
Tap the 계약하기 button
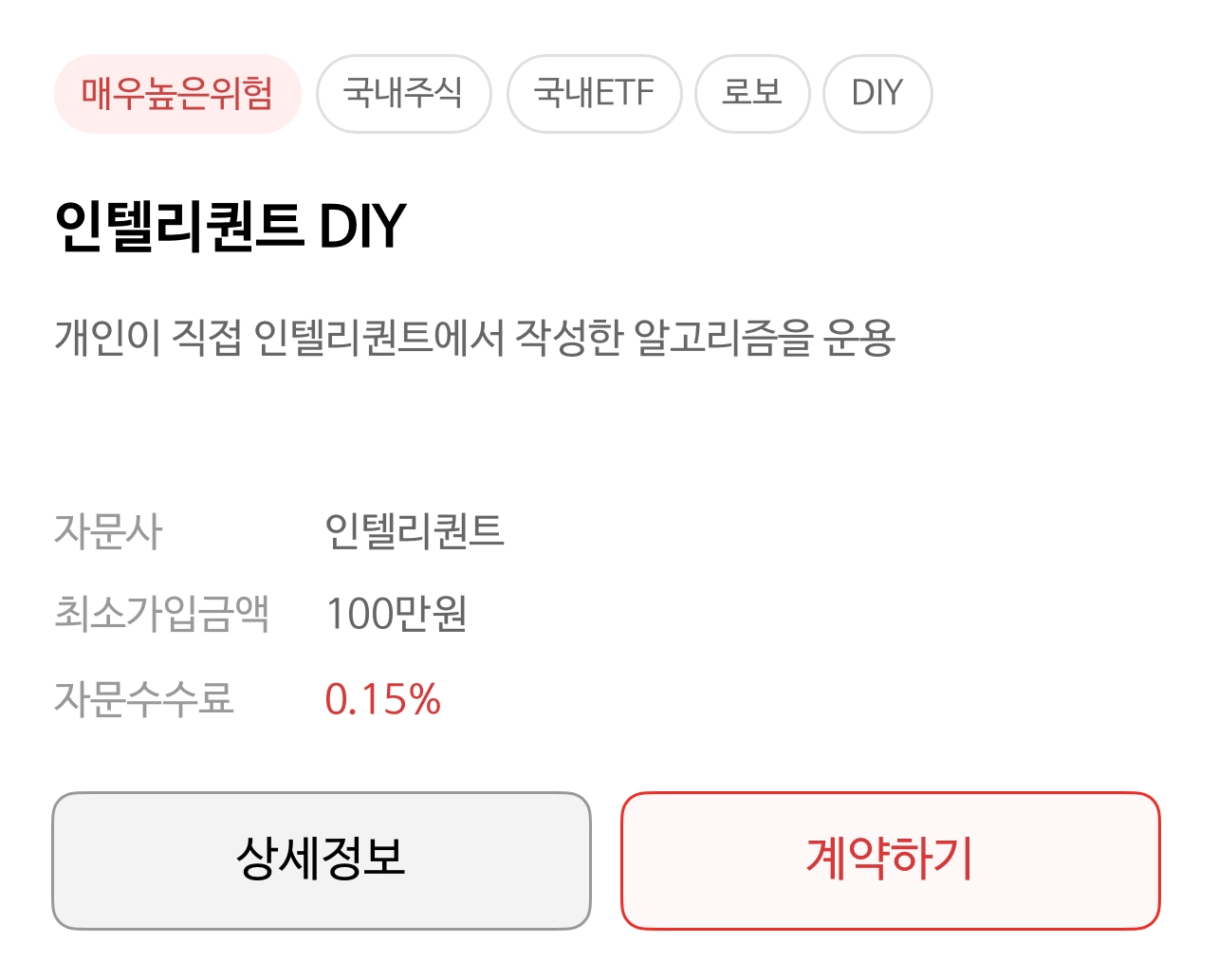(890, 860)
